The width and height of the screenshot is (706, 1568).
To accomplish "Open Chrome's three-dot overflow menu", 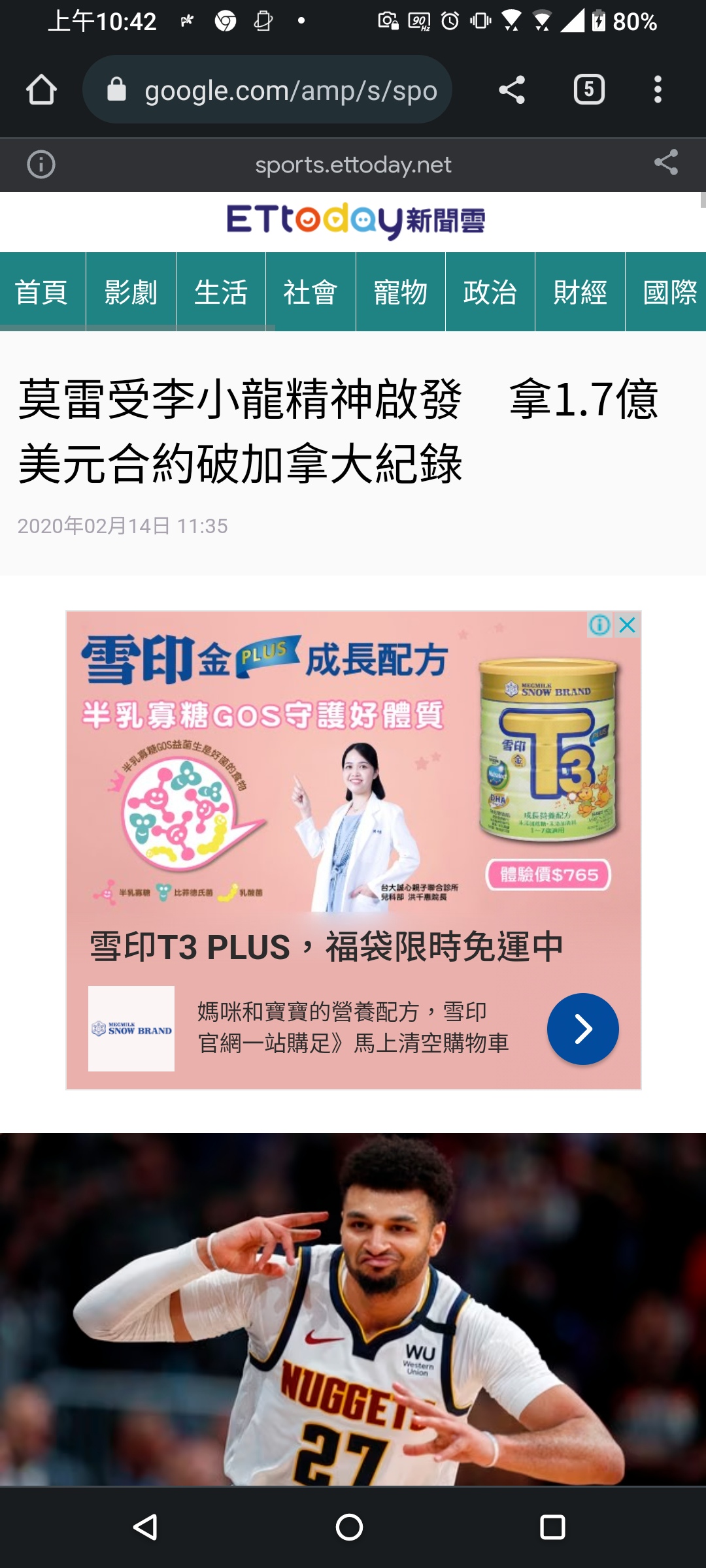I will coord(658,90).
